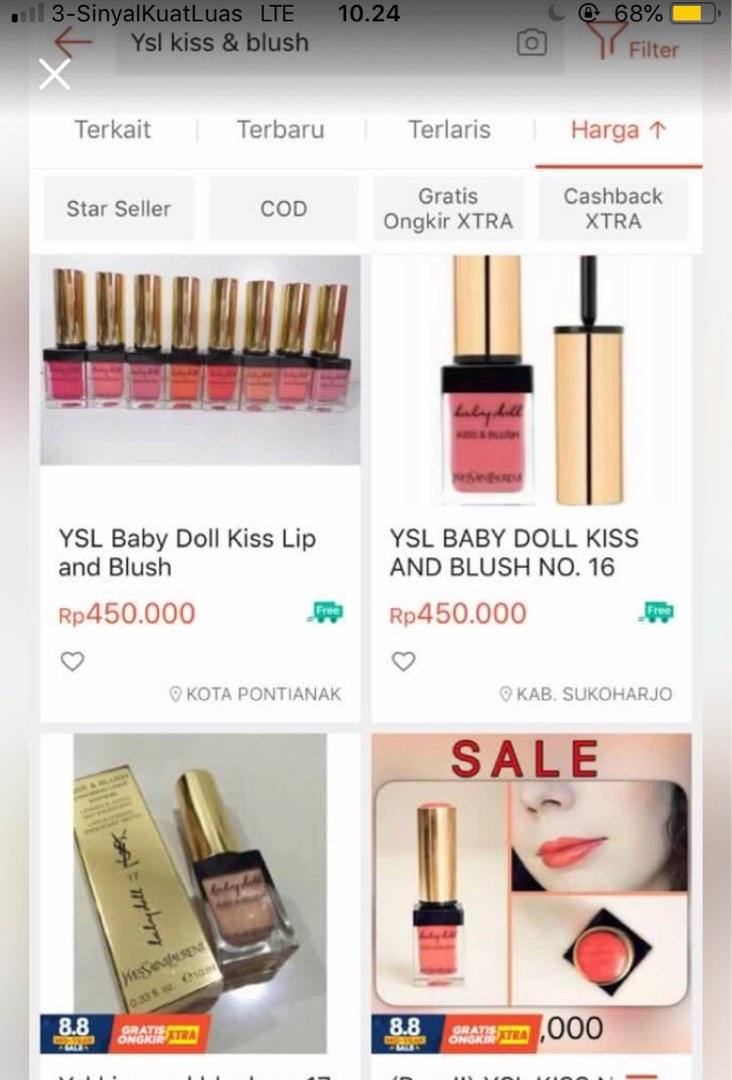Toggle Harga ascending price sort
The width and height of the screenshot is (732, 1080).
click(x=618, y=130)
